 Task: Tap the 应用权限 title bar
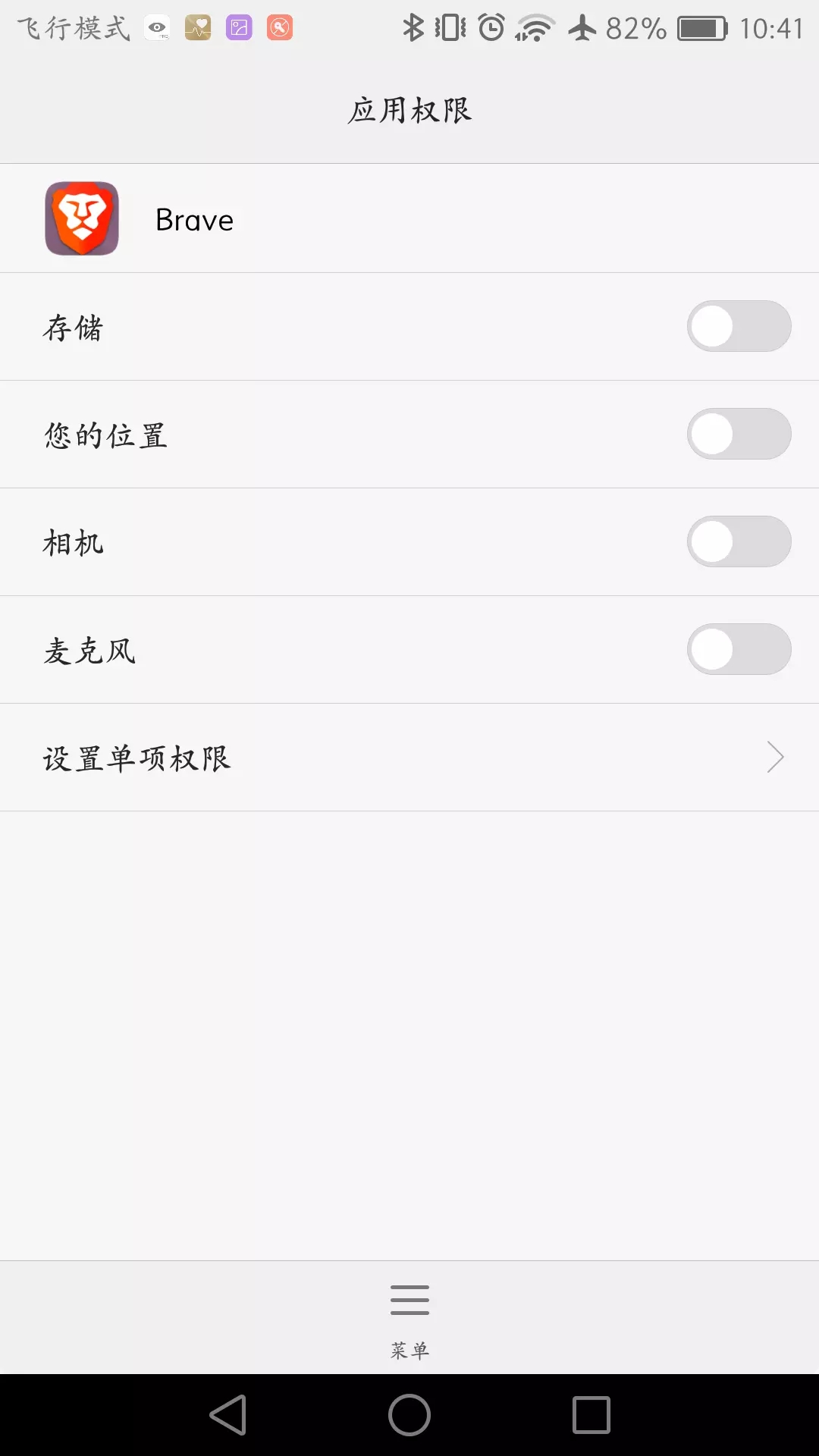point(409,111)
